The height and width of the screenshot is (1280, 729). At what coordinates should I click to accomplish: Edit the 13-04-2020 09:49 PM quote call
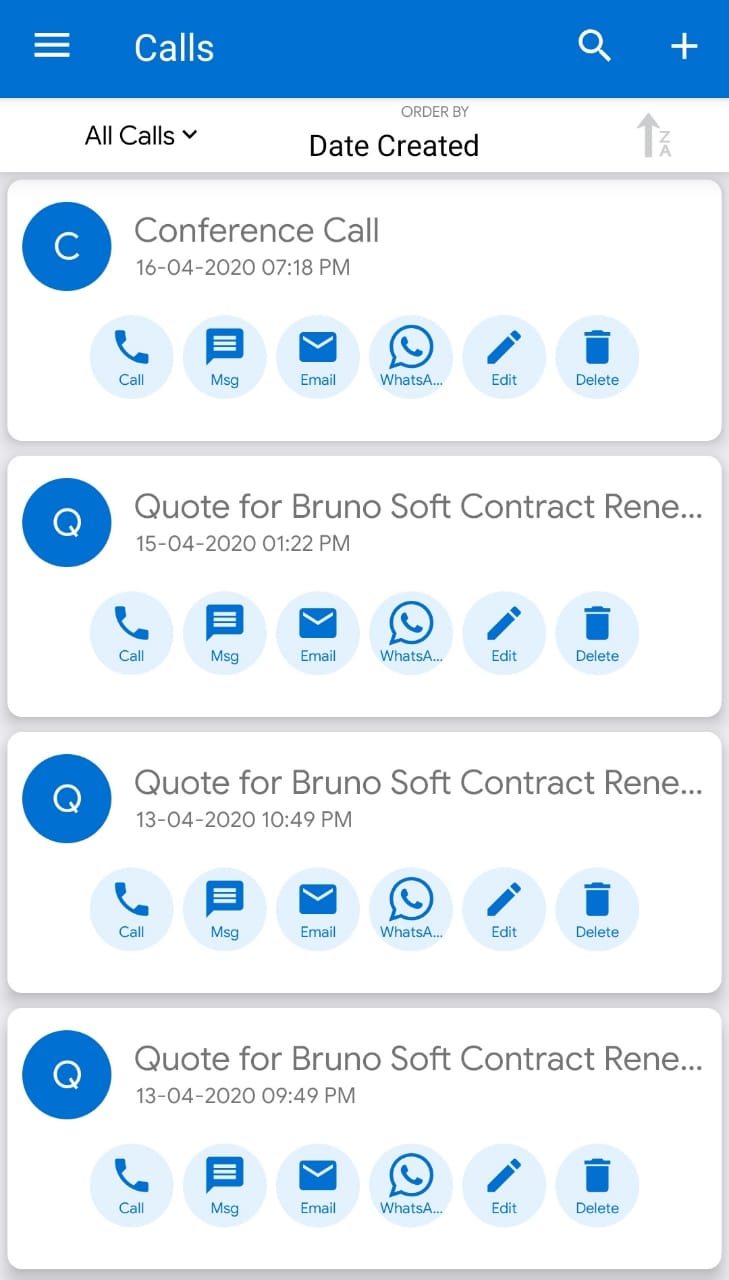click(504, 1185)
